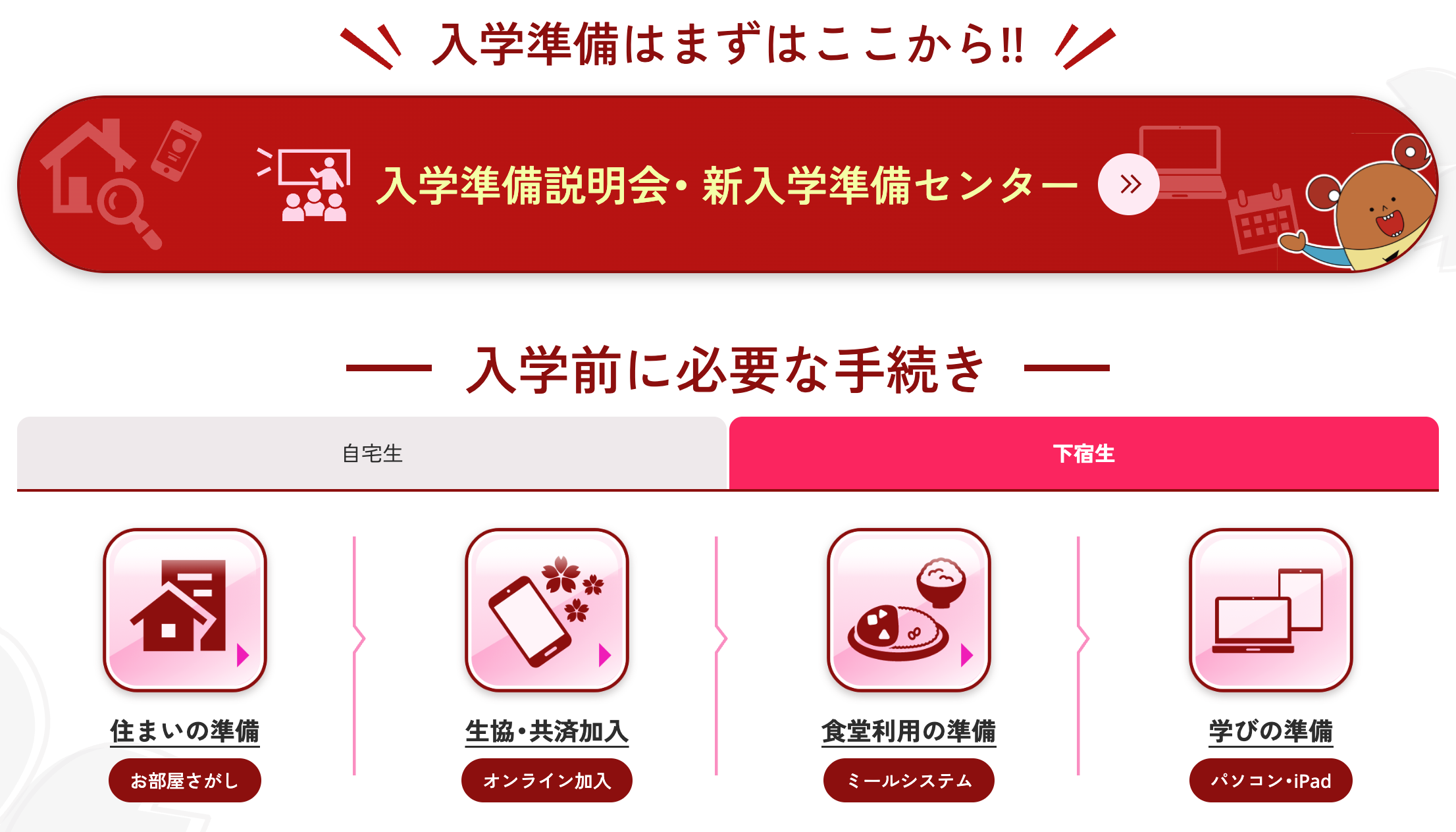Open the ミールシステム button
The image size is (1456, 832).
(x=908, y=781)
